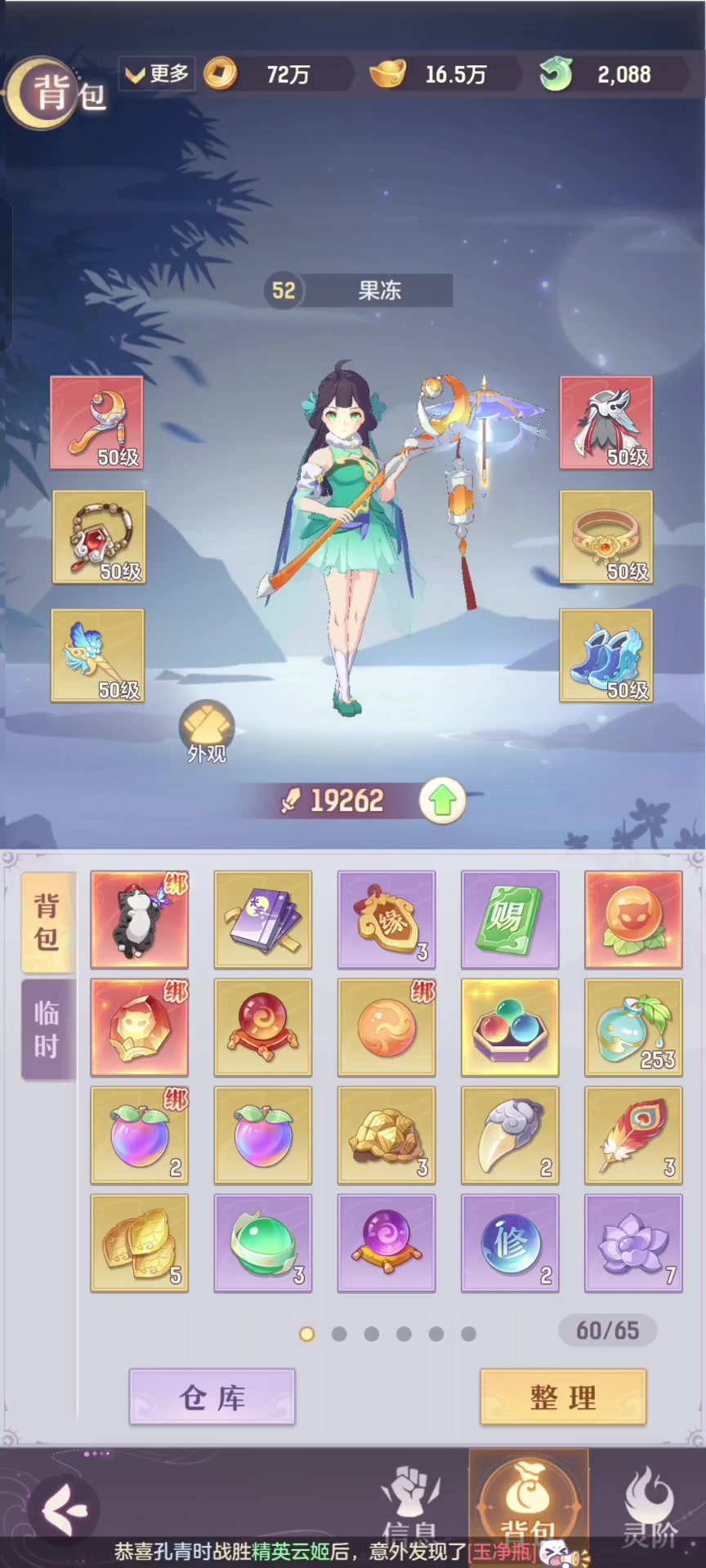Select the potion bottle with 253 count

(x=633, y=1027)
